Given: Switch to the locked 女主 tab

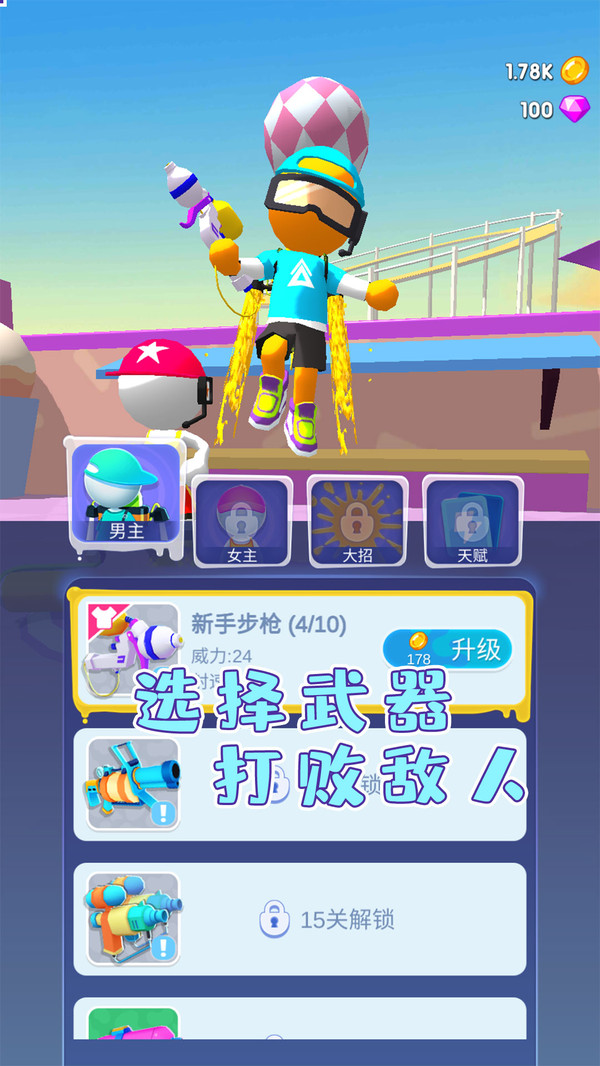Looking at the screenshot, I should (x=243, y=521).
